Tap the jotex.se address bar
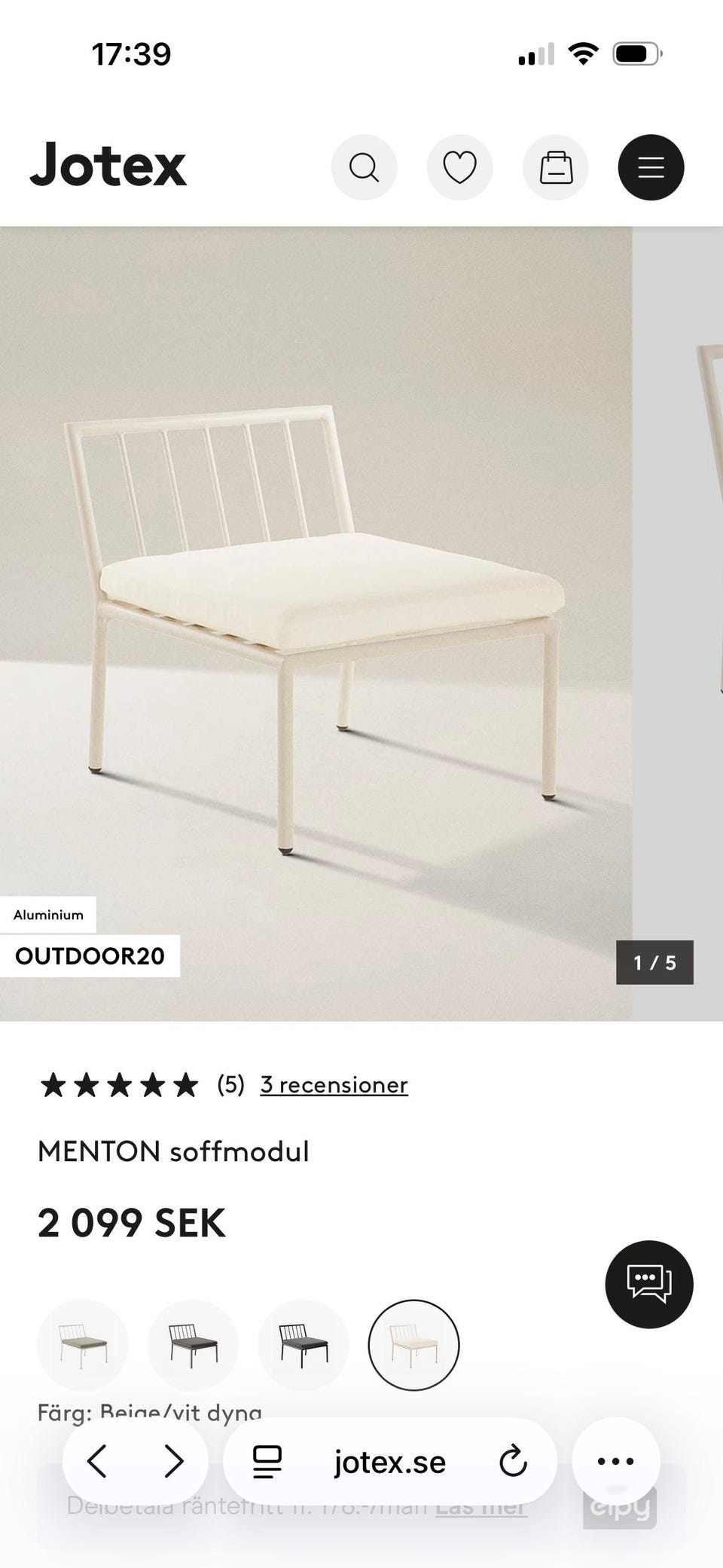This screenshot has height=1568, width=723. click(390, 1462)
